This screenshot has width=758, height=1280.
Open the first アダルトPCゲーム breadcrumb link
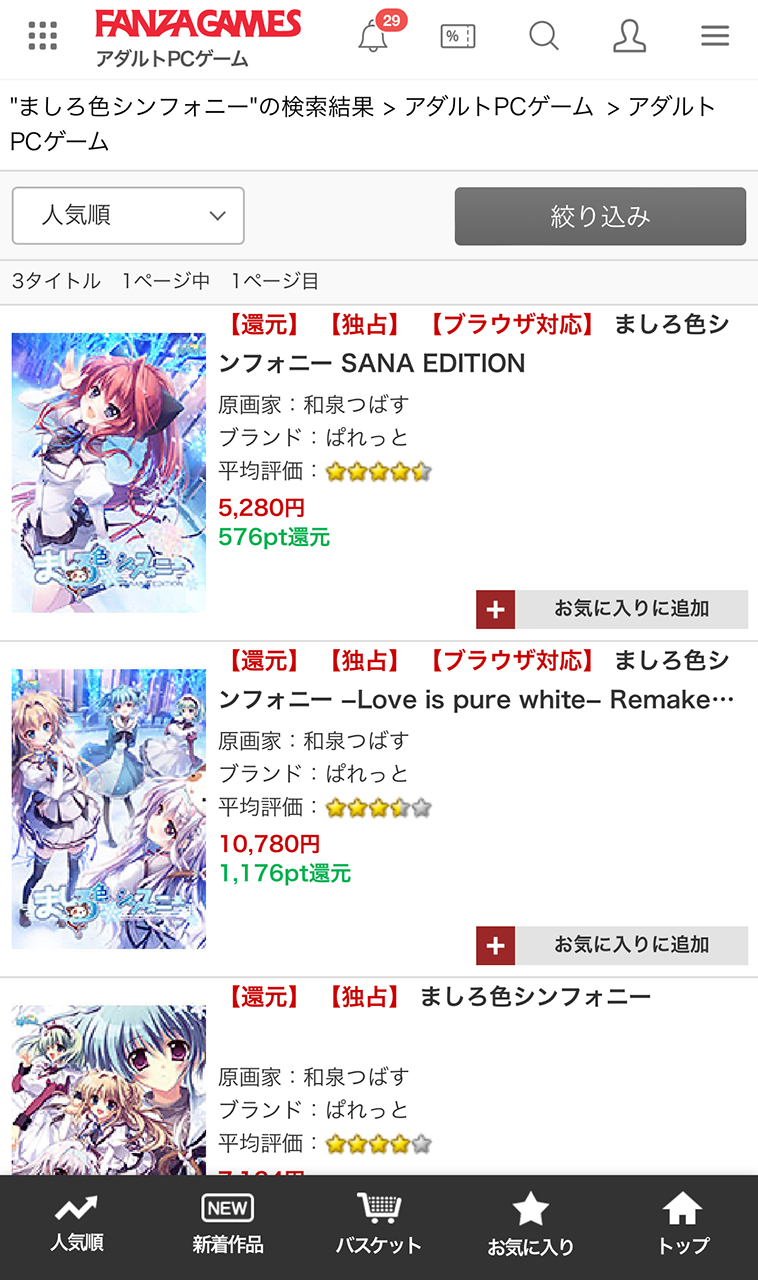tap(498, 106)
